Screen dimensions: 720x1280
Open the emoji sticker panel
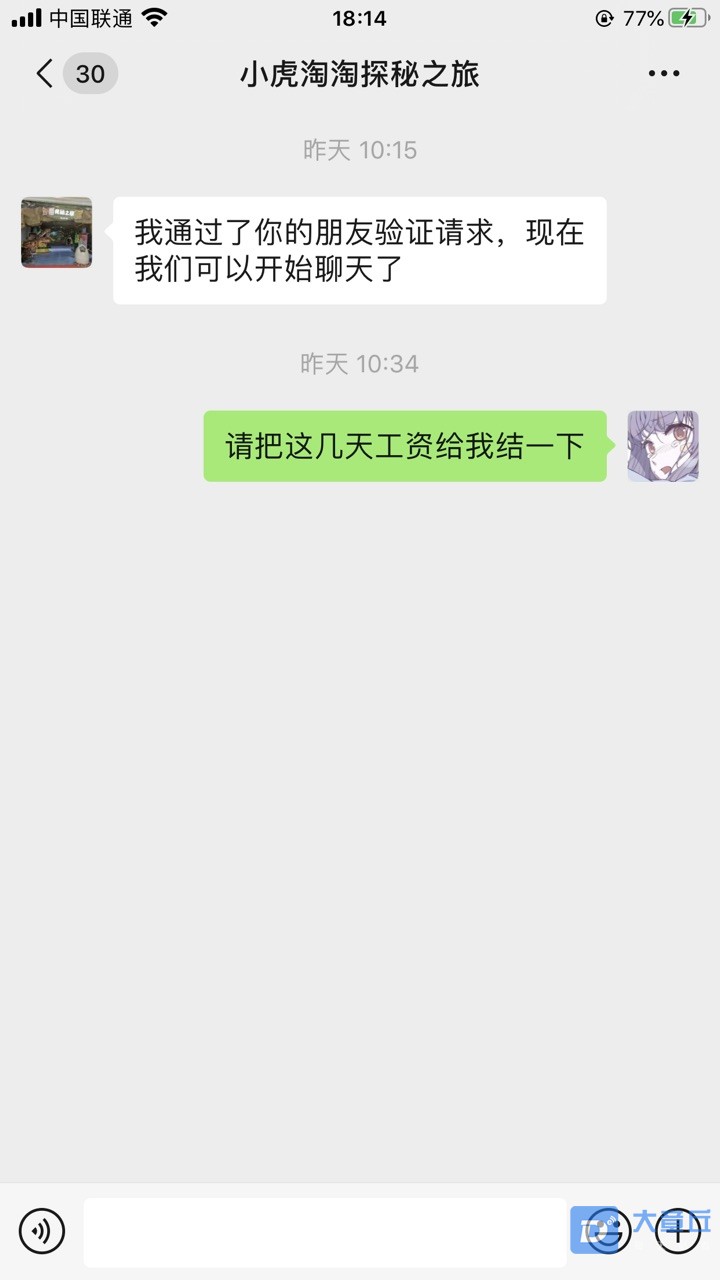[x=608, y=1231]
